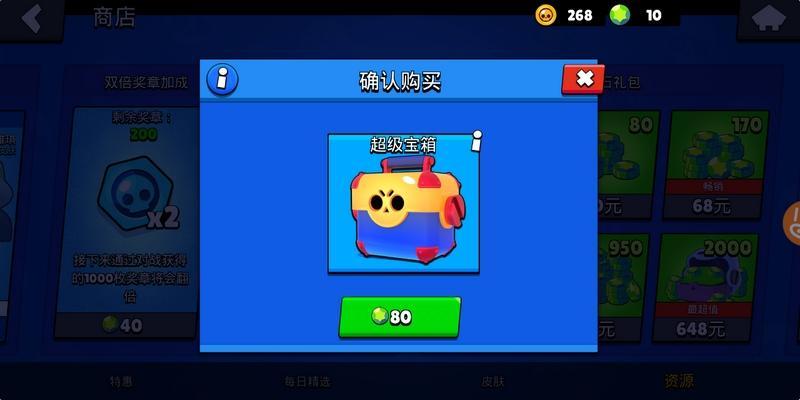Switch to the 资源 tab

click(679, 381)
